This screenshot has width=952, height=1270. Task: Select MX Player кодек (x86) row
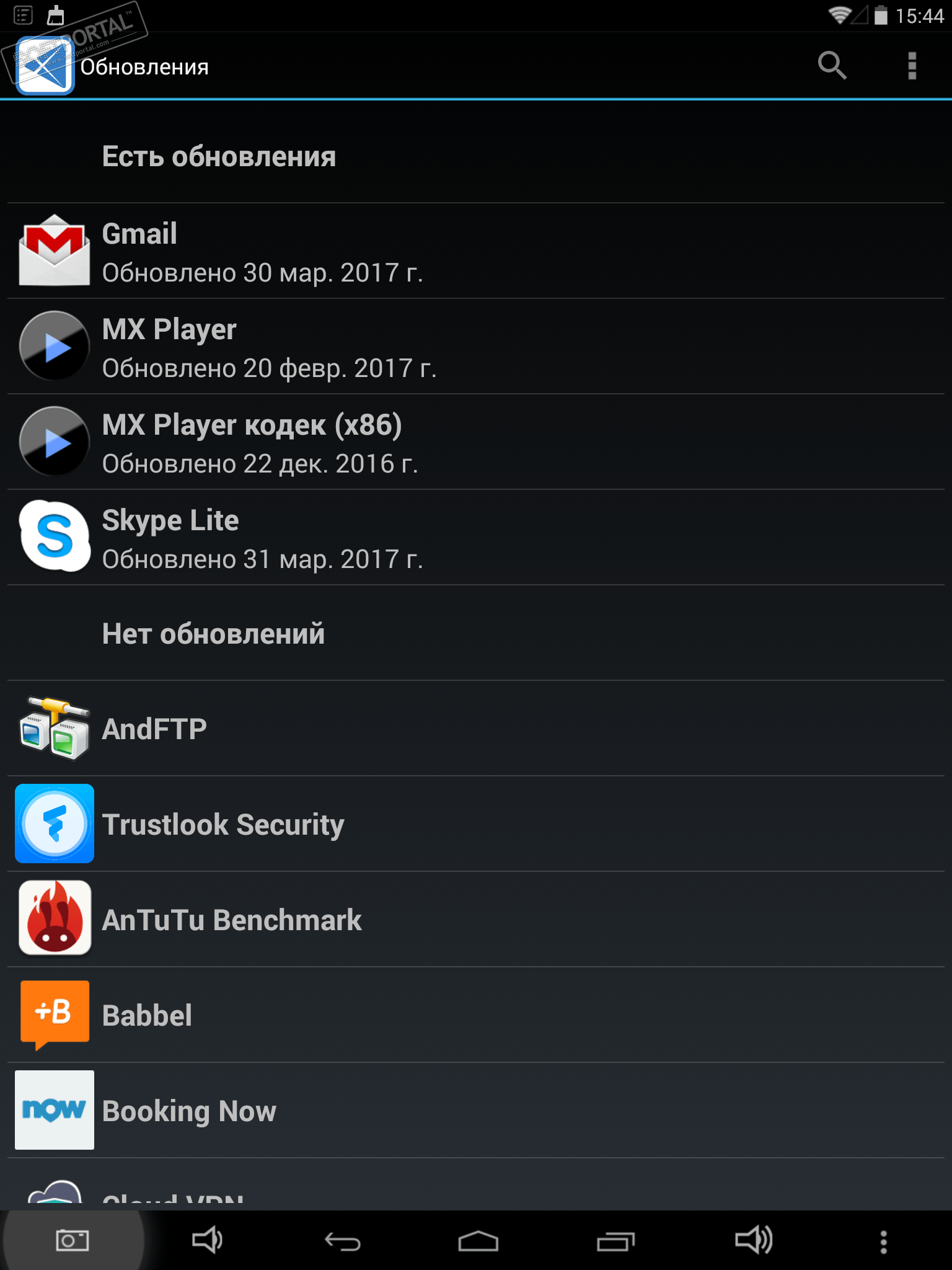point(476,442)
